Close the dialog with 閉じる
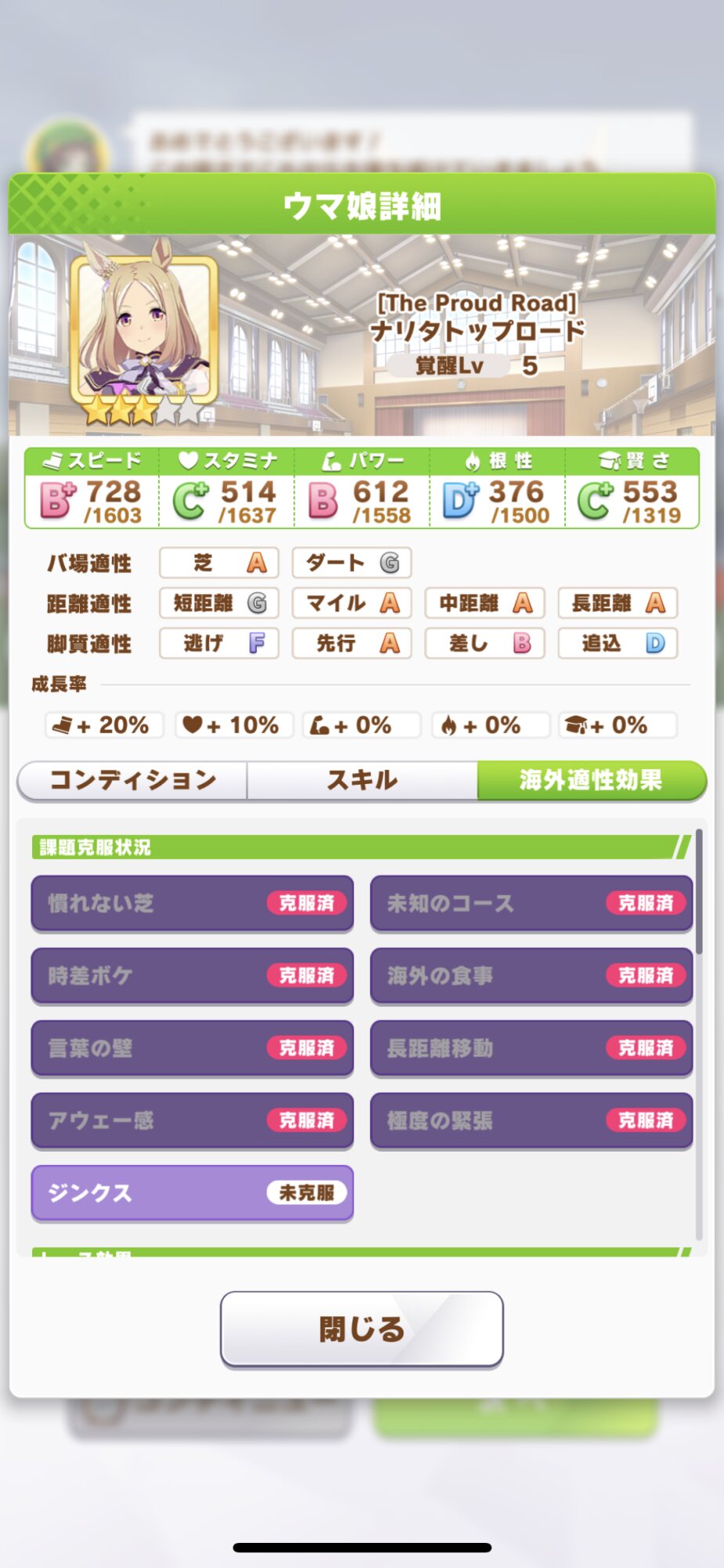Screen dimensions: 724x1568 362,1329
